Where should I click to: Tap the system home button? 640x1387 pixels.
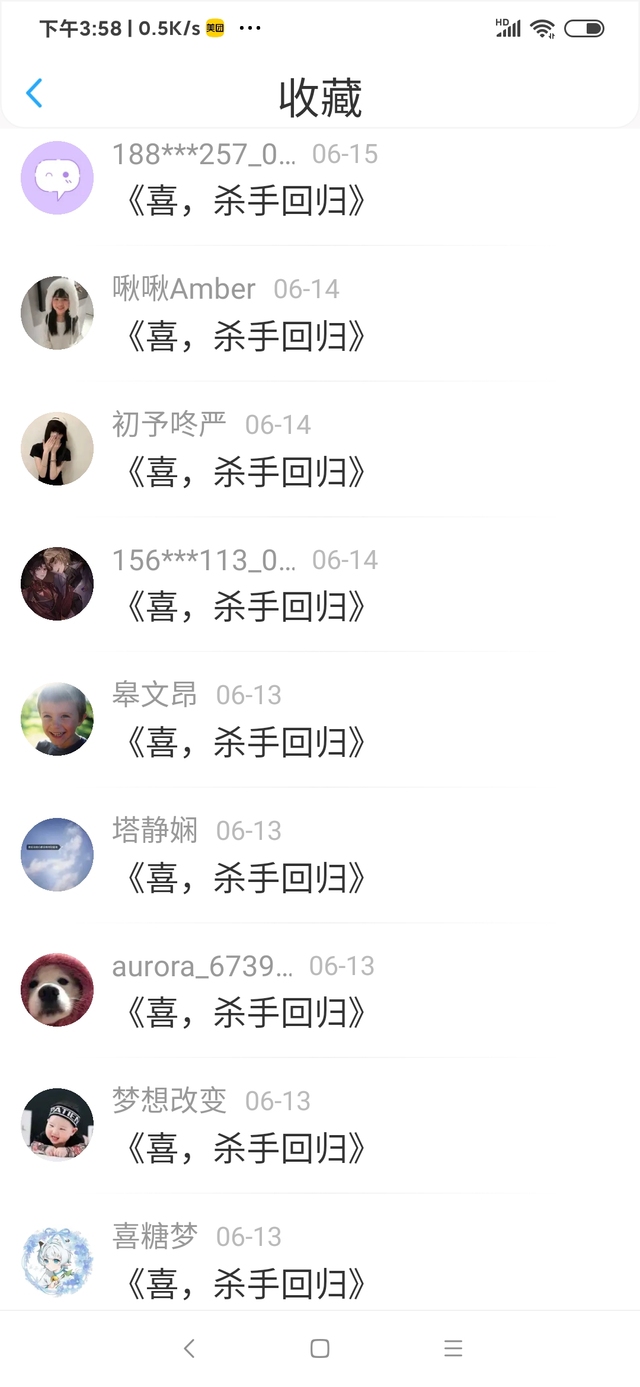click(x=320, y=1349)
